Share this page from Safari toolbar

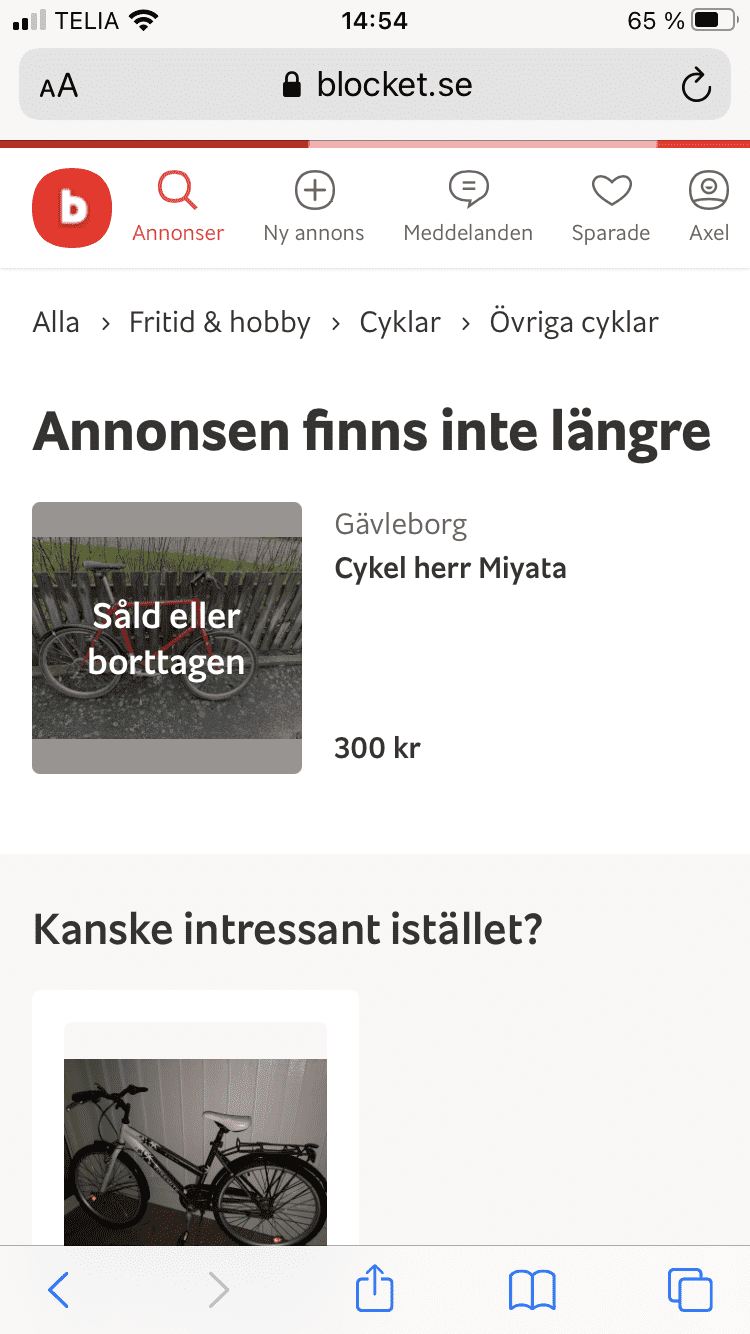(375, 1288)
